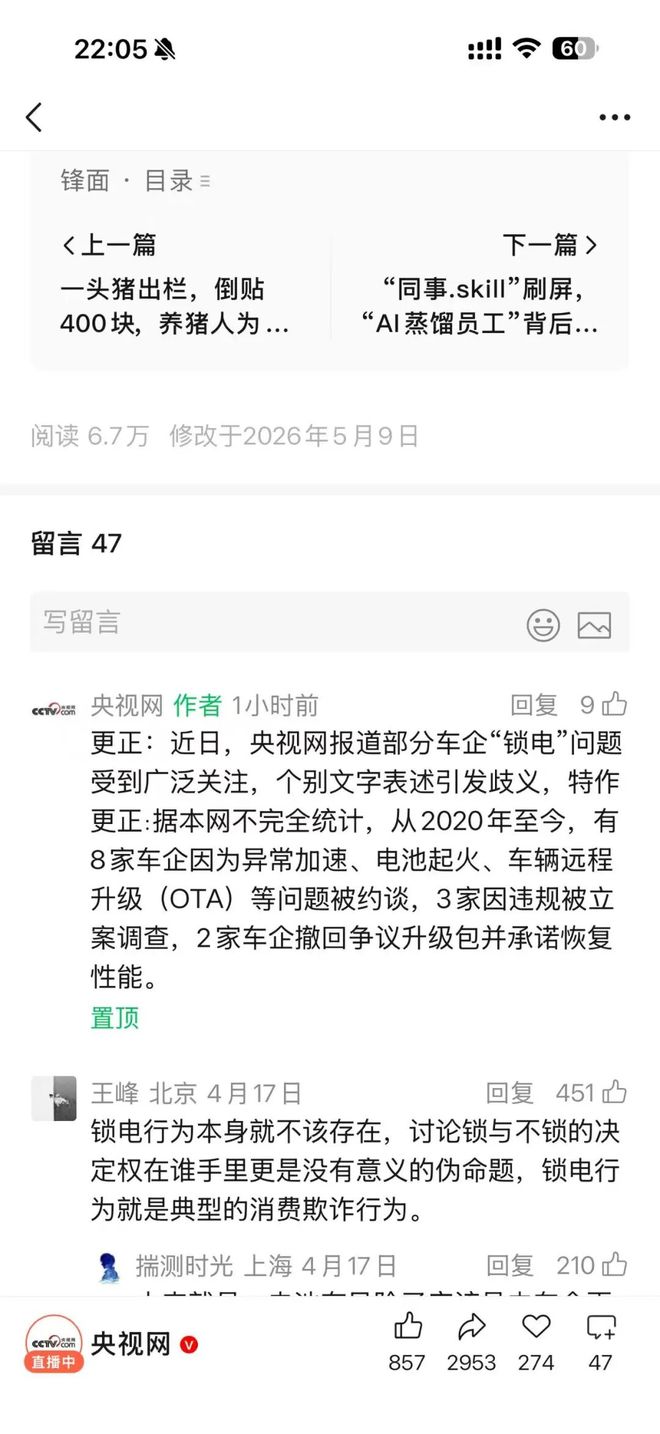Open the three-dot overflow menu

pos(614,117)
